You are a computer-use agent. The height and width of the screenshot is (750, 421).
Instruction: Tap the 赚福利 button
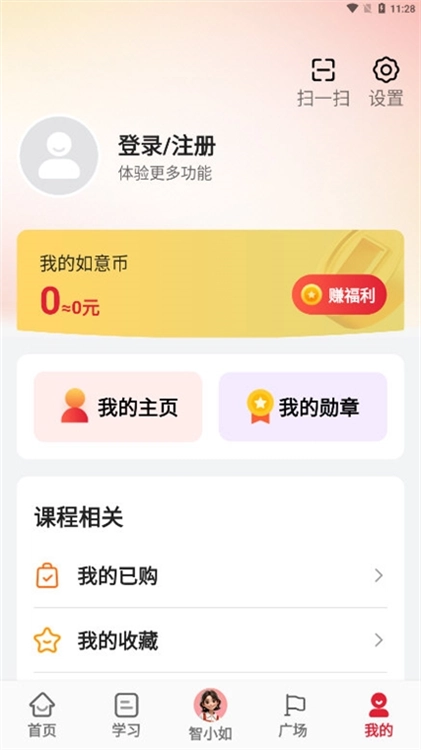[339, 295]
